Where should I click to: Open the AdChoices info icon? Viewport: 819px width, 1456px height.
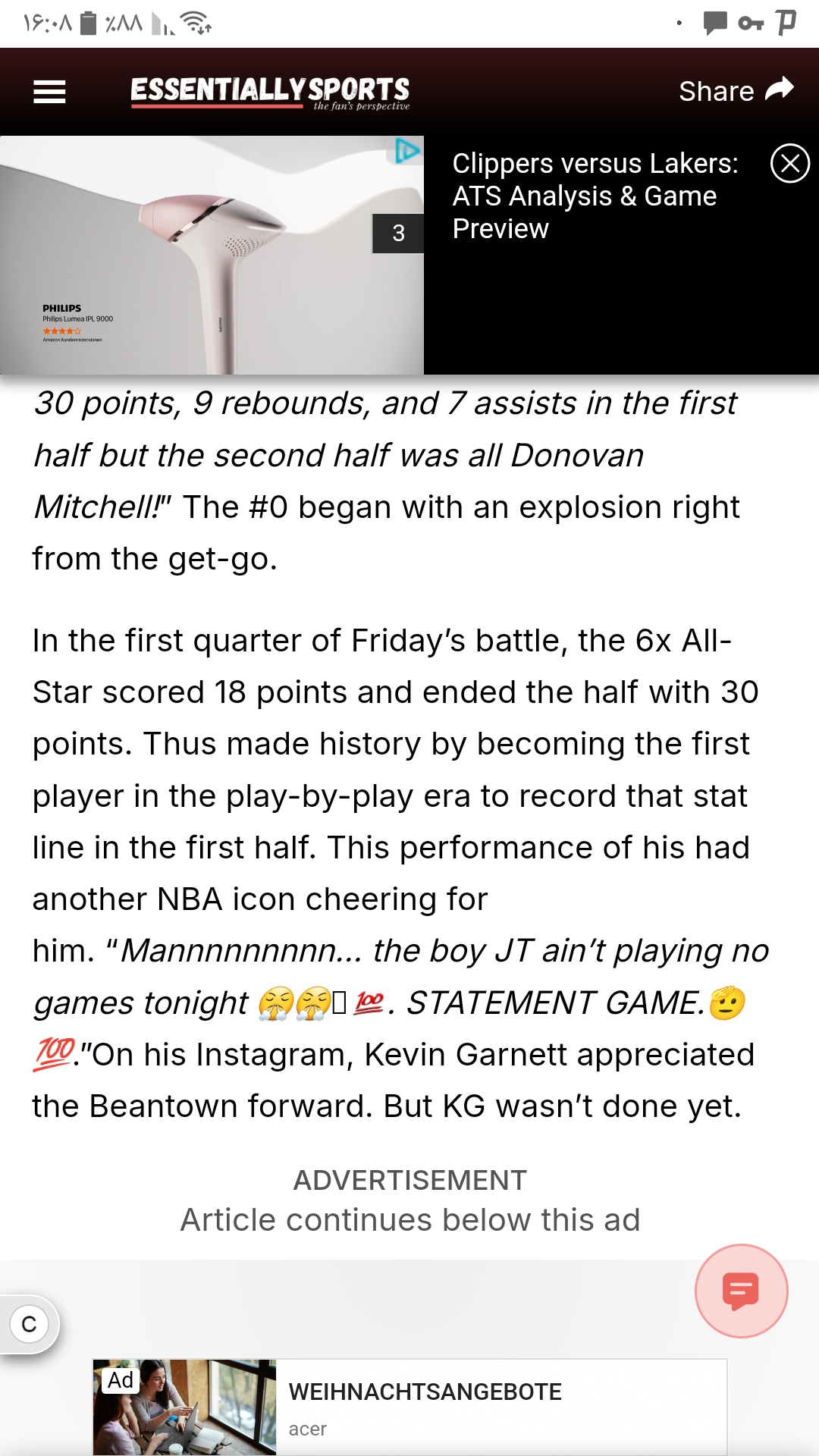coord(407,151)
